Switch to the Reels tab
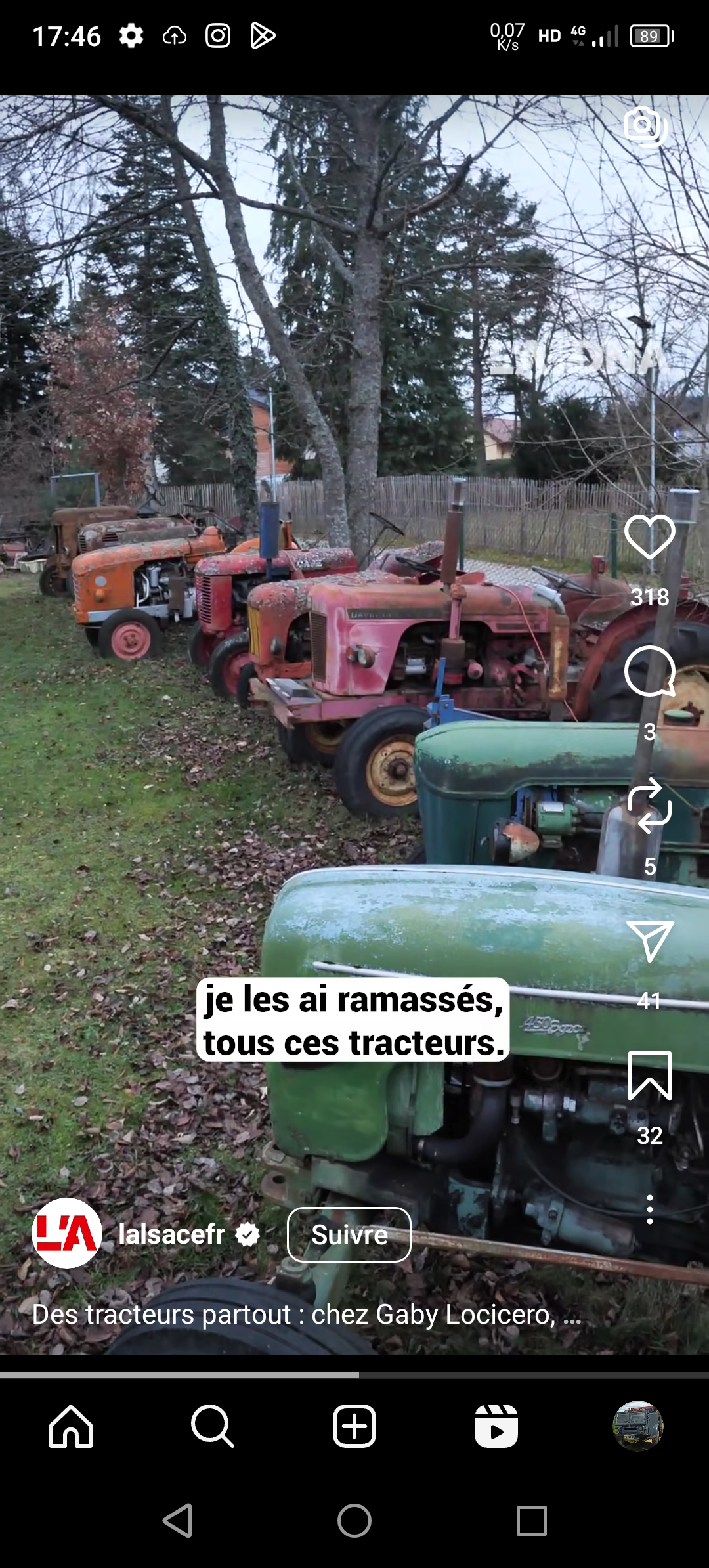709x1568 pixels. tap(496, 1426)
